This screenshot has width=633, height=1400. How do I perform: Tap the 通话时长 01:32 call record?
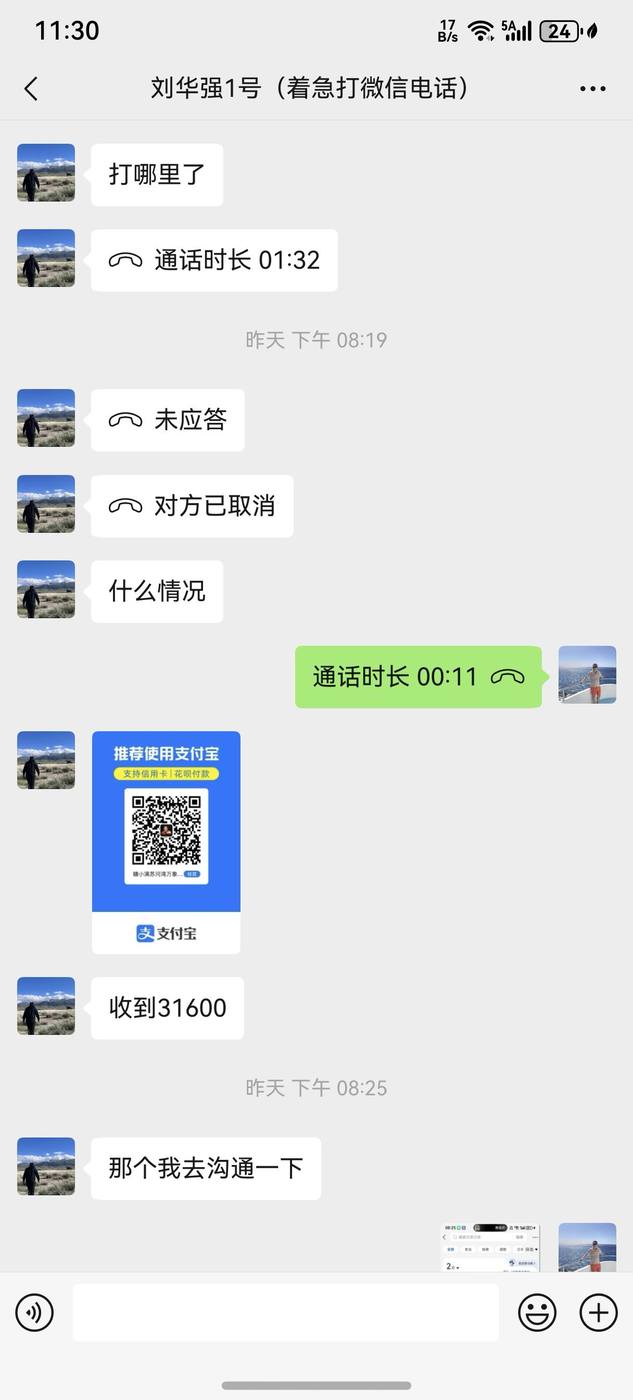(214, 261)
